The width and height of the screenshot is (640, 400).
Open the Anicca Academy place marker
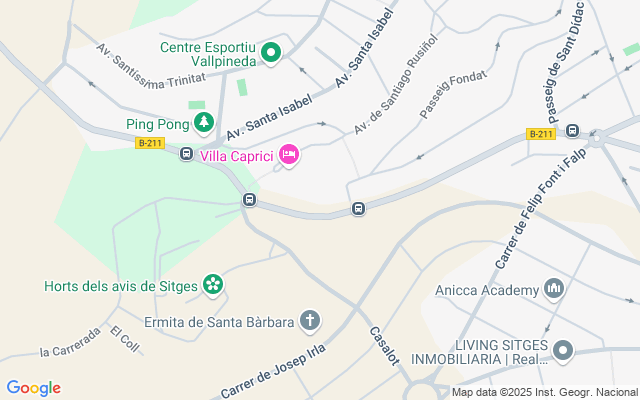point(554,290)
